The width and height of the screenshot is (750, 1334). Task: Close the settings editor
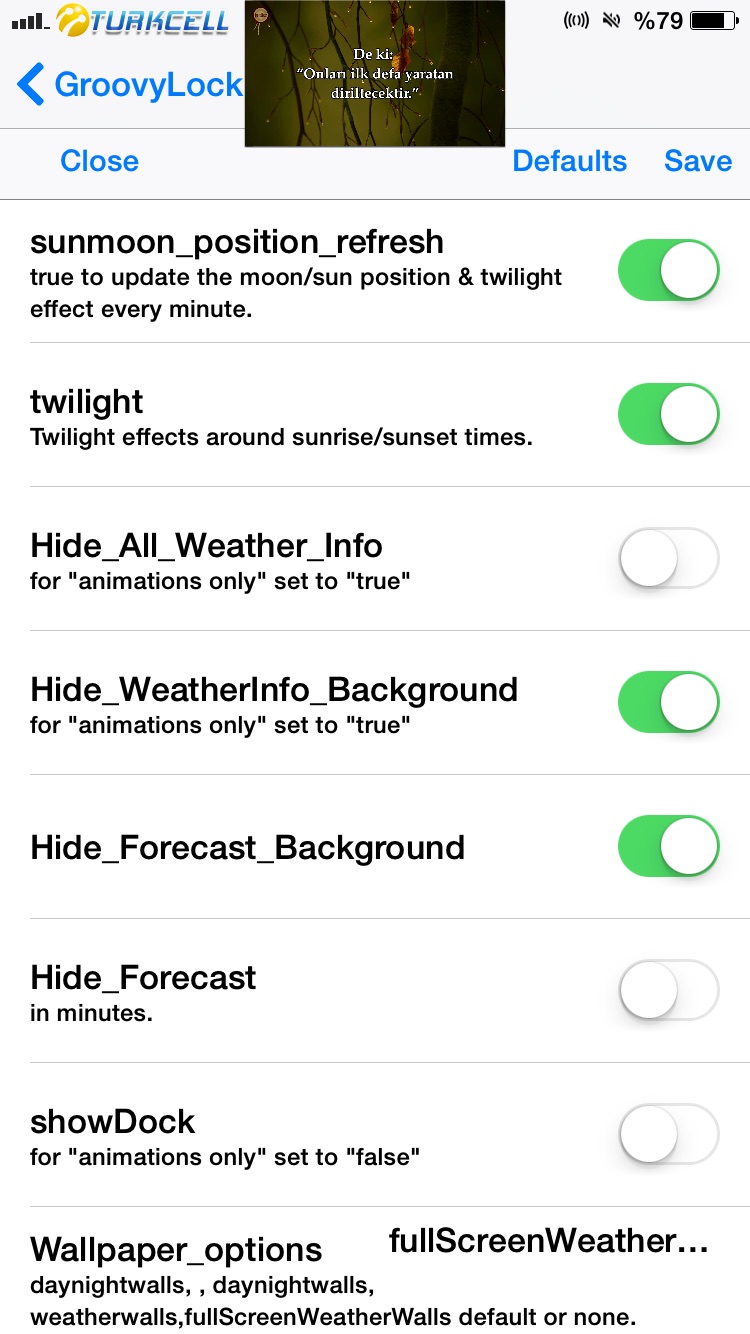(99, 161)
